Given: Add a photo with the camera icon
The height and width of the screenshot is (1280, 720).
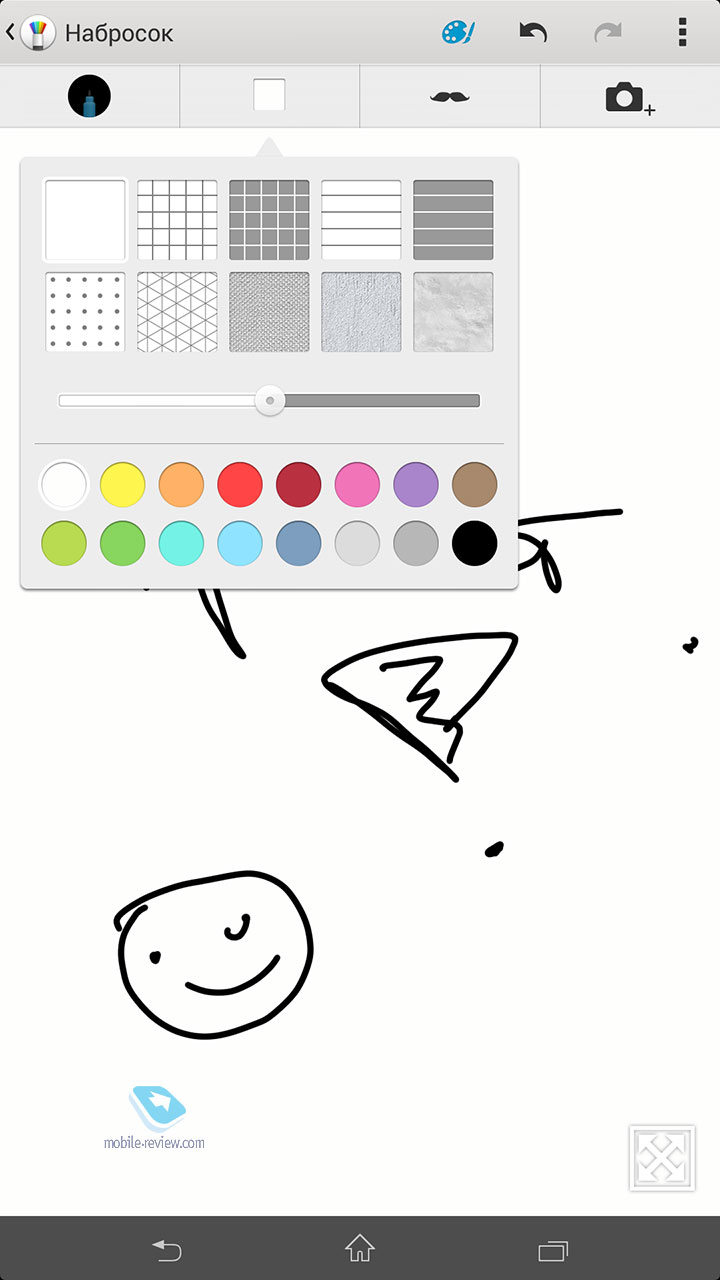Looking at the screenshot, I should (x=630, y=97).
